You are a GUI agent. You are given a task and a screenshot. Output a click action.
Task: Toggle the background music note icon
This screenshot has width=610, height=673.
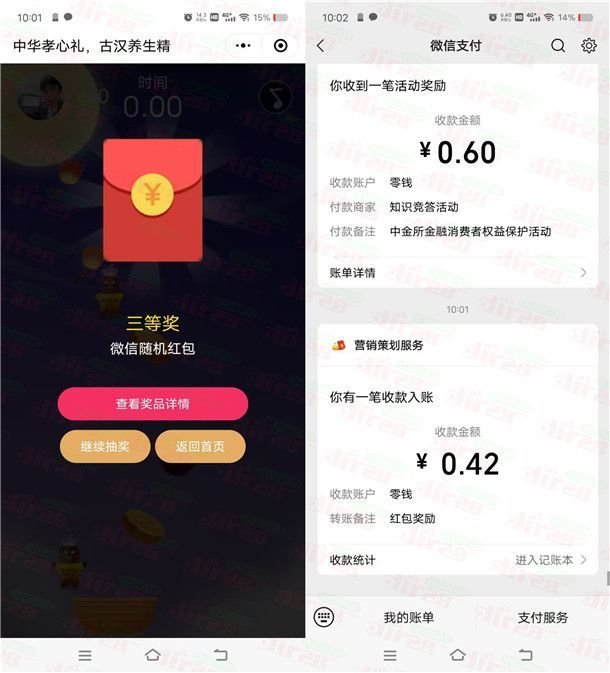275,96
